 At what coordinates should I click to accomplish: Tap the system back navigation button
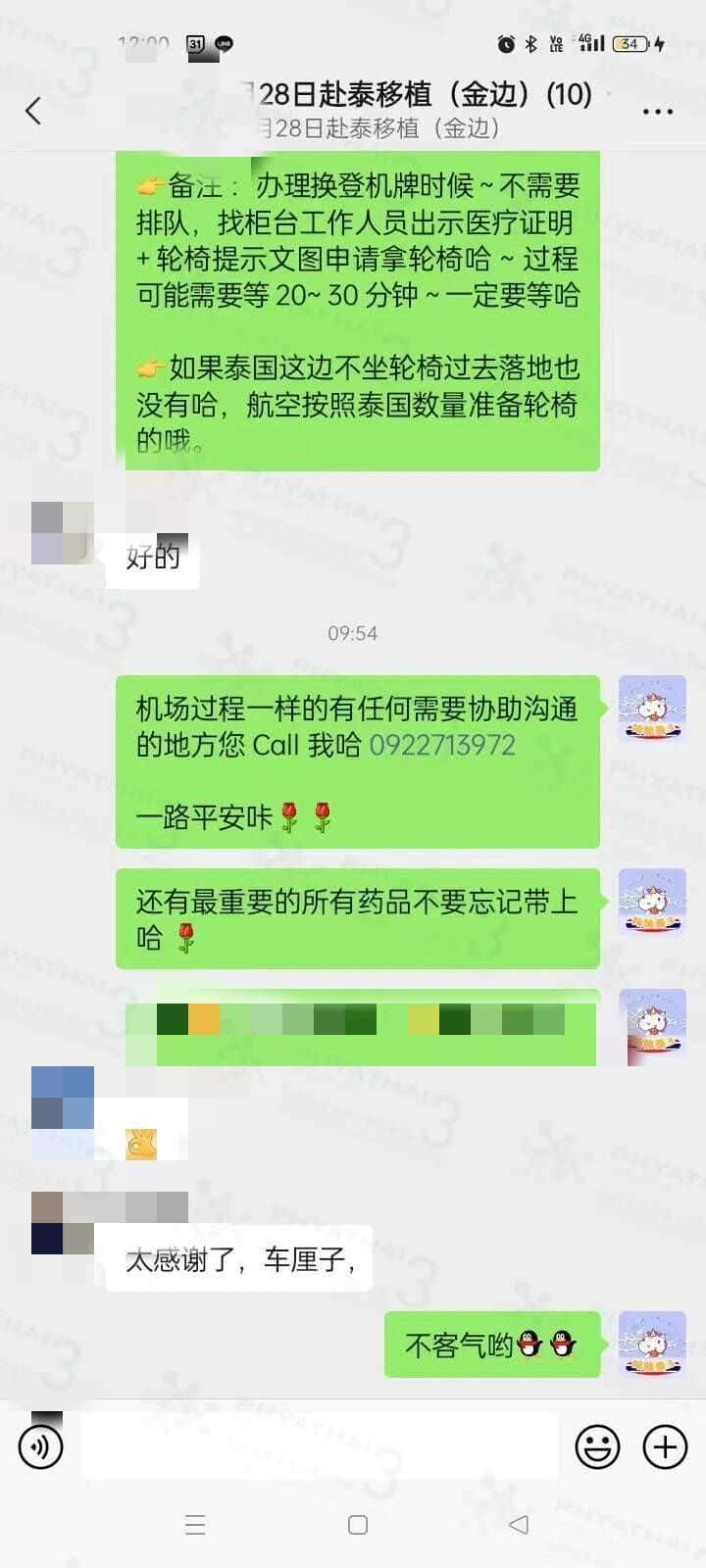519,1524
